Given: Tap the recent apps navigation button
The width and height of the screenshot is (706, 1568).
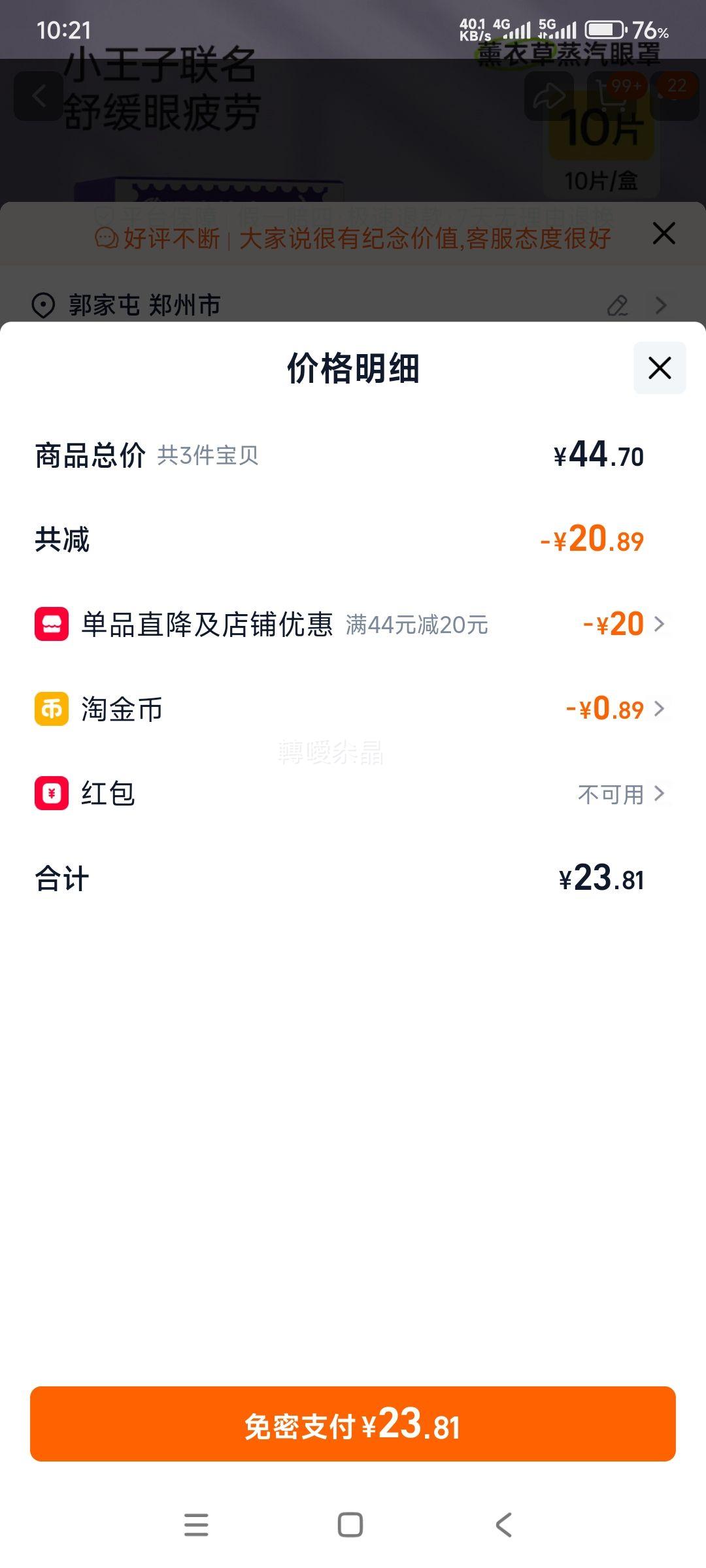Looking at the screenshot, I should tap(196, 1524).
